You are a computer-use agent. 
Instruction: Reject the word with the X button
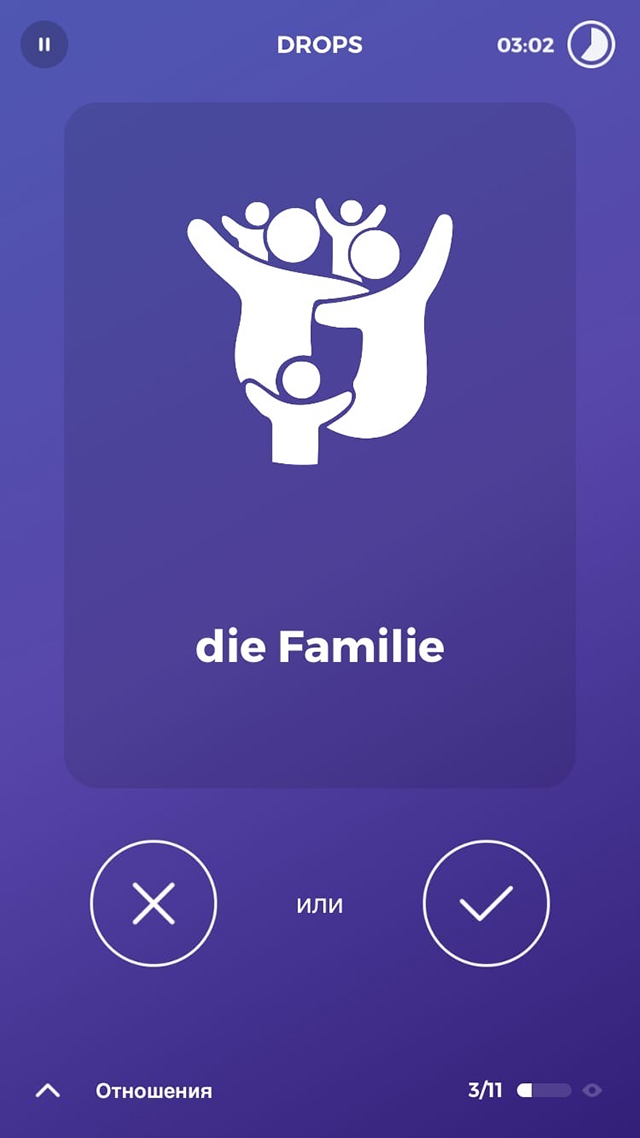[x=153, y=903]
